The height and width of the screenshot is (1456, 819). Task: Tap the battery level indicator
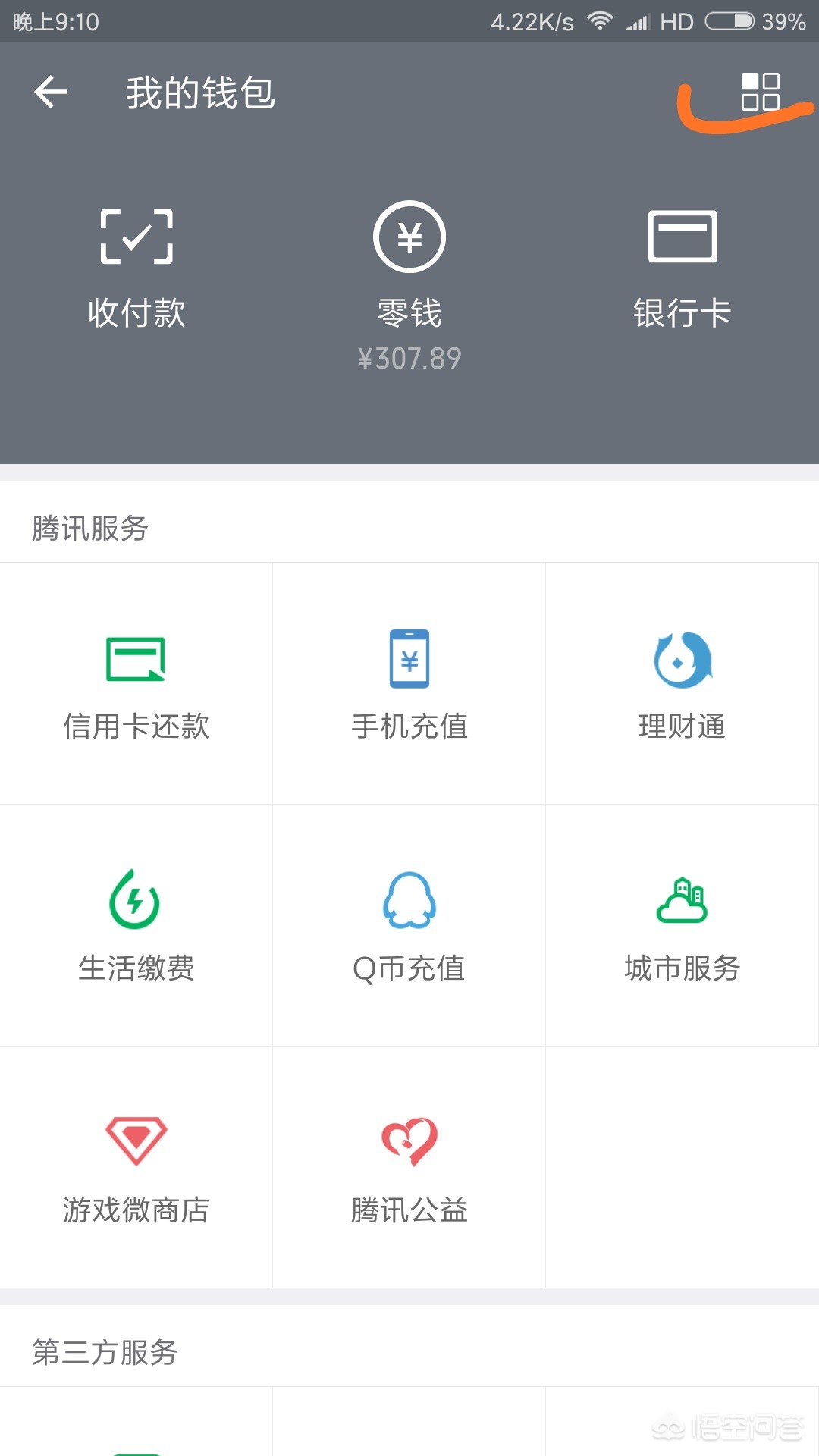[728, 21]
